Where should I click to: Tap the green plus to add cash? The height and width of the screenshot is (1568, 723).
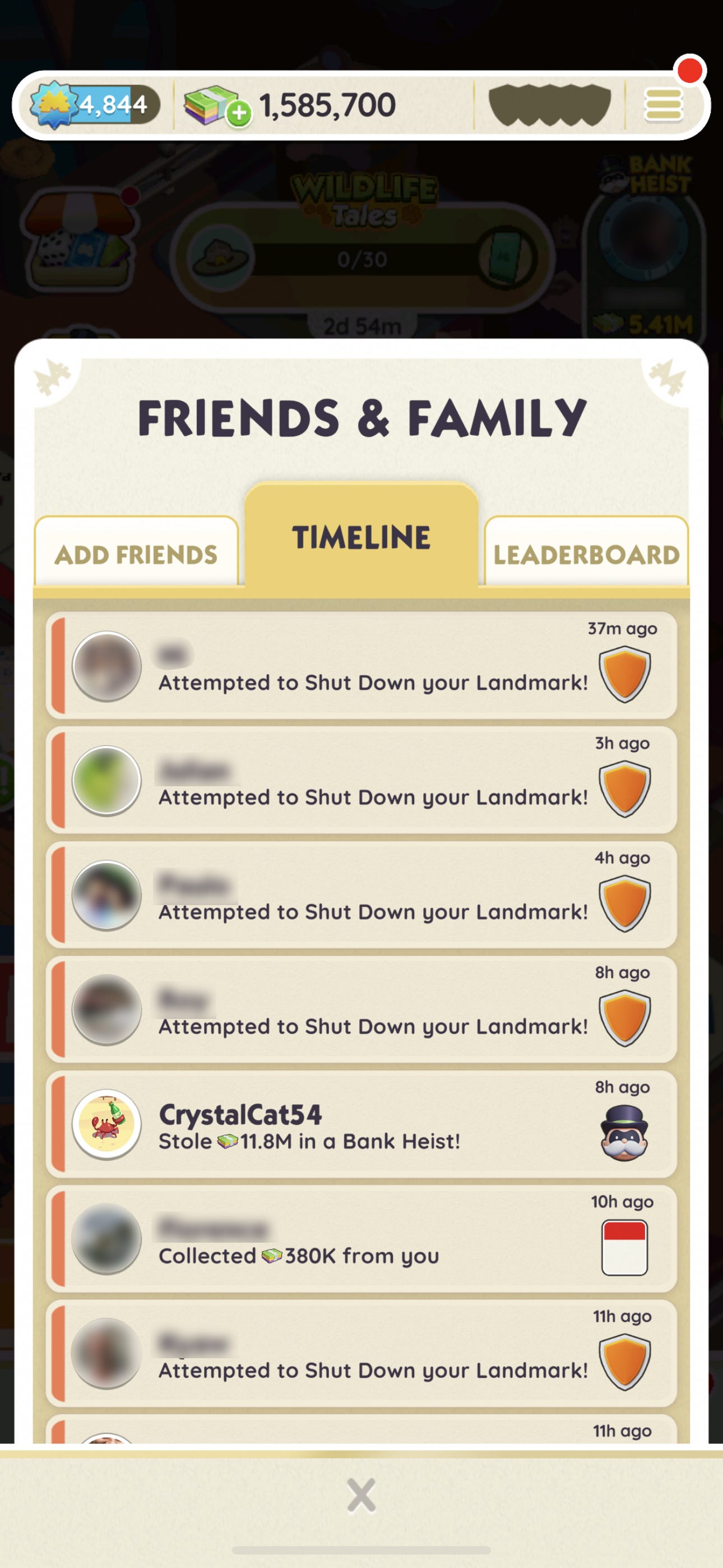pyautogui.click(x=239, y=113)
